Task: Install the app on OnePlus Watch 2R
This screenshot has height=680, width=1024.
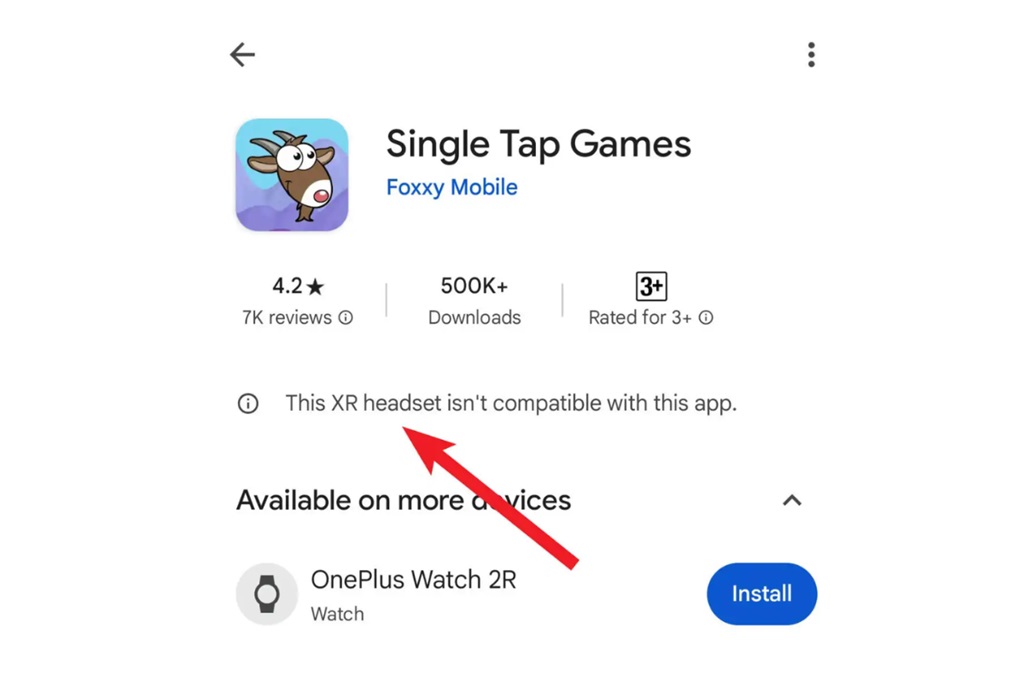Action: (x=761, y=594)
